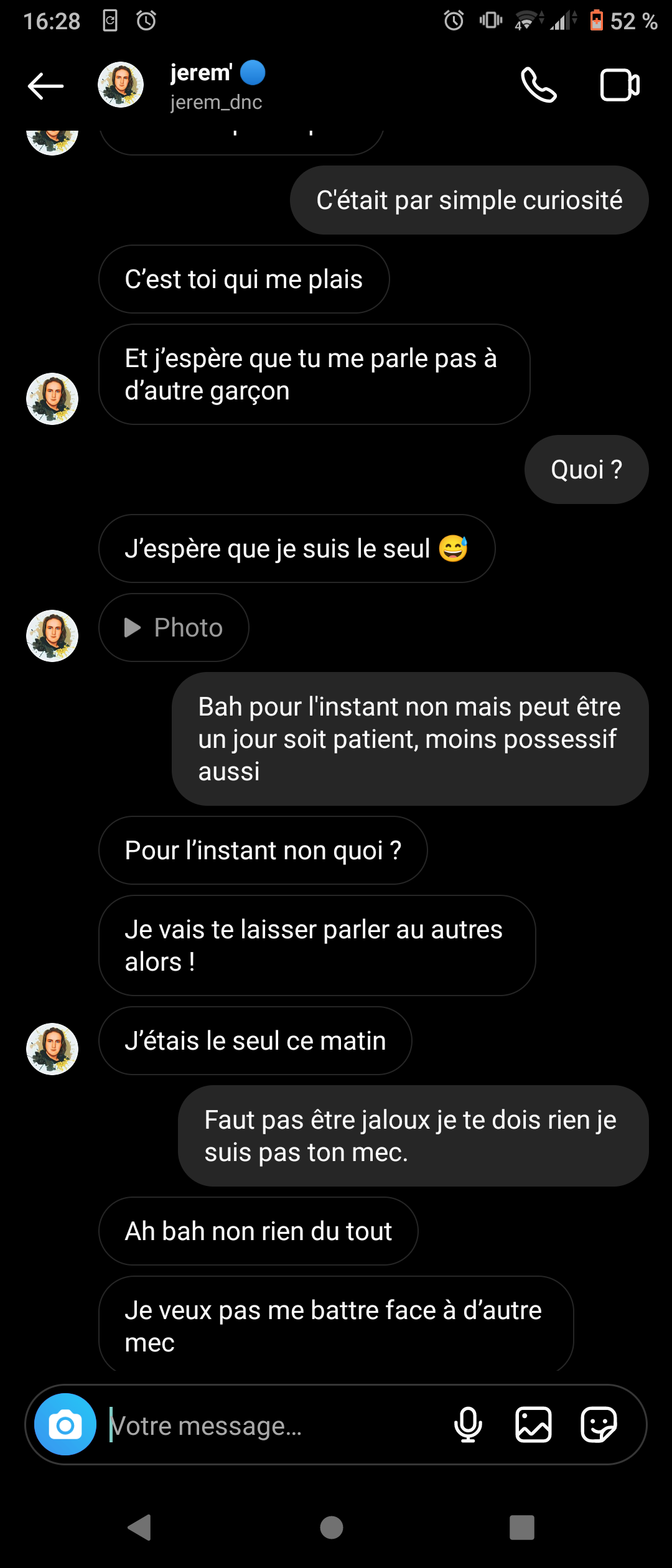Select the message 'C'est toi qui me plais'
Viewport: 672px width, 1568px height.
[243, 279]
